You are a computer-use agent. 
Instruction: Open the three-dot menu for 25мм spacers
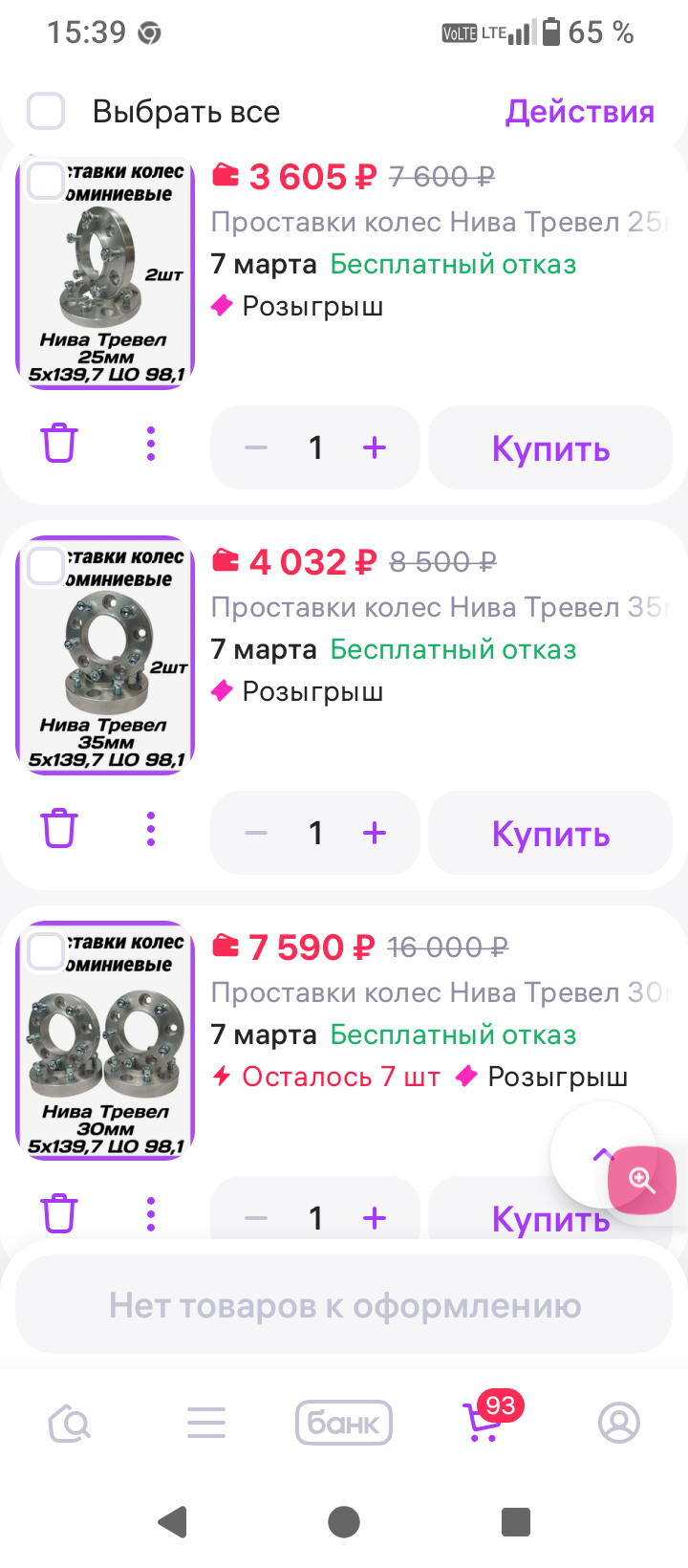150,443
